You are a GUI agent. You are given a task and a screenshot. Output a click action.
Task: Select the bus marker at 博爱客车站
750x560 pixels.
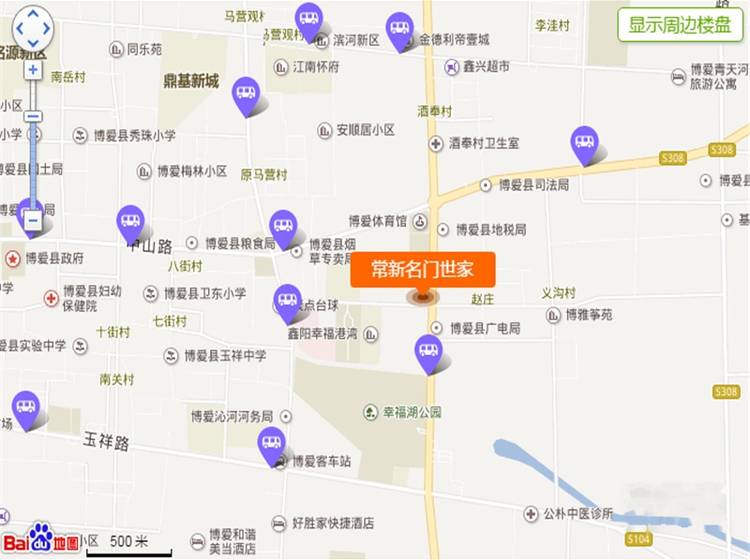pos(271,444)
